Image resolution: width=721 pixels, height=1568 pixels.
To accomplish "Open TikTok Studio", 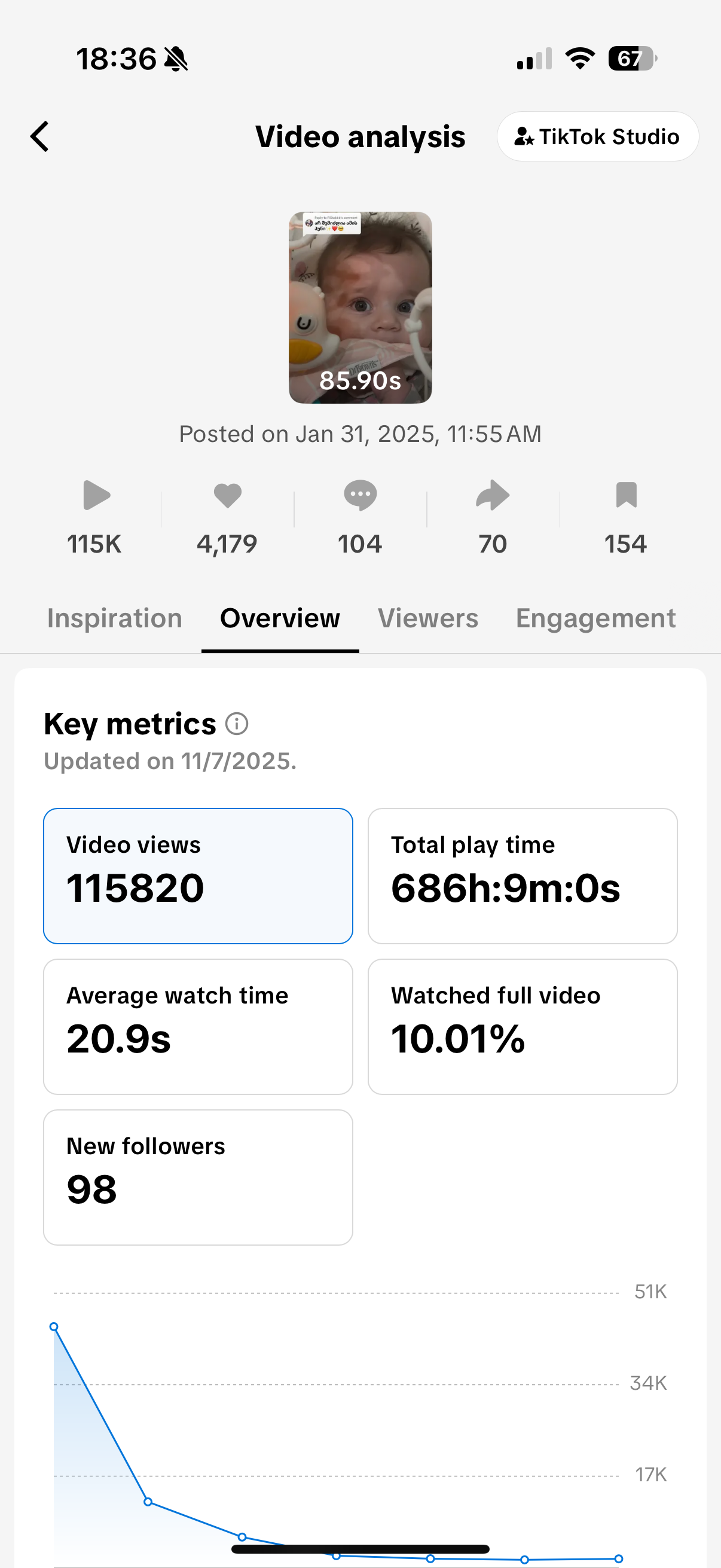I will [597, 136].
